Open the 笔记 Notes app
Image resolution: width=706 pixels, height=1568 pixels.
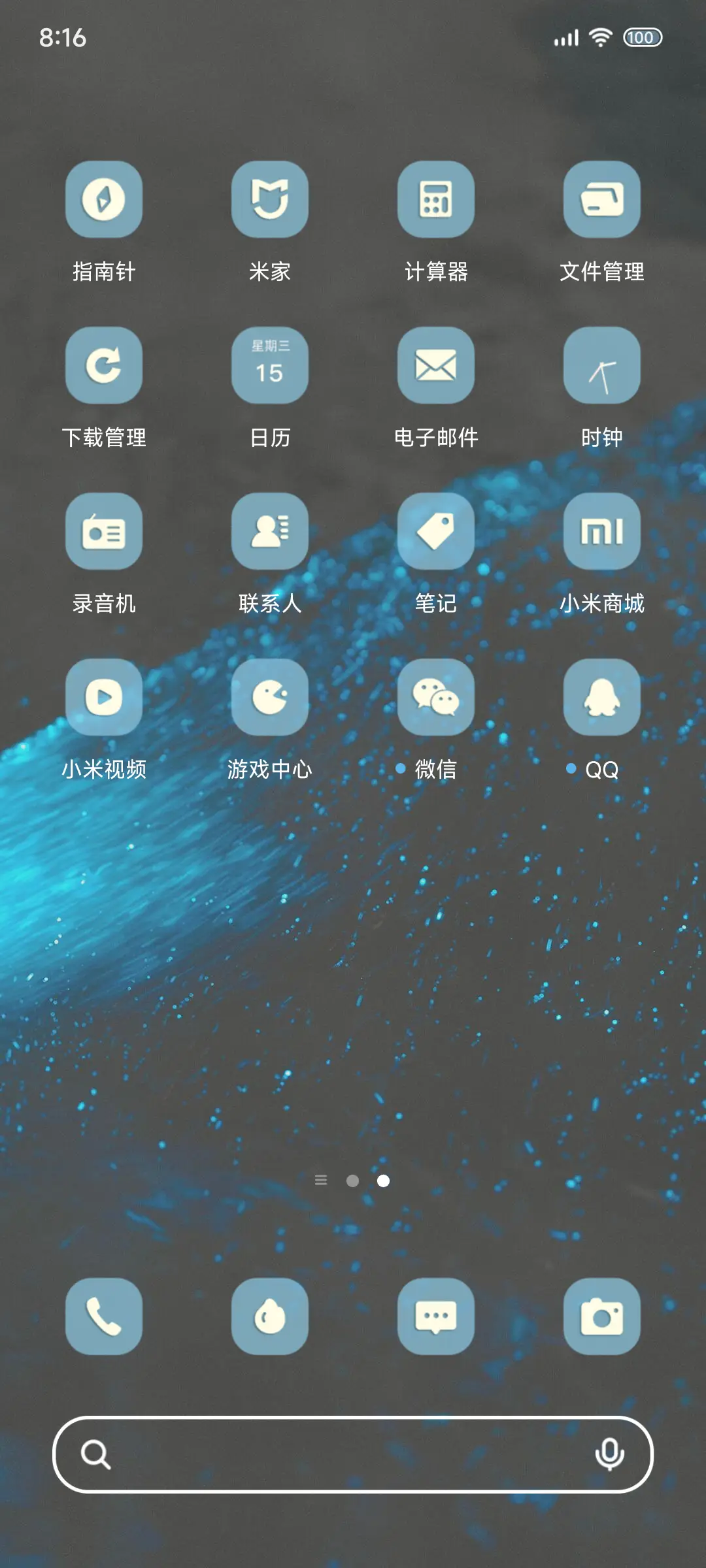(x=437, y=531)
